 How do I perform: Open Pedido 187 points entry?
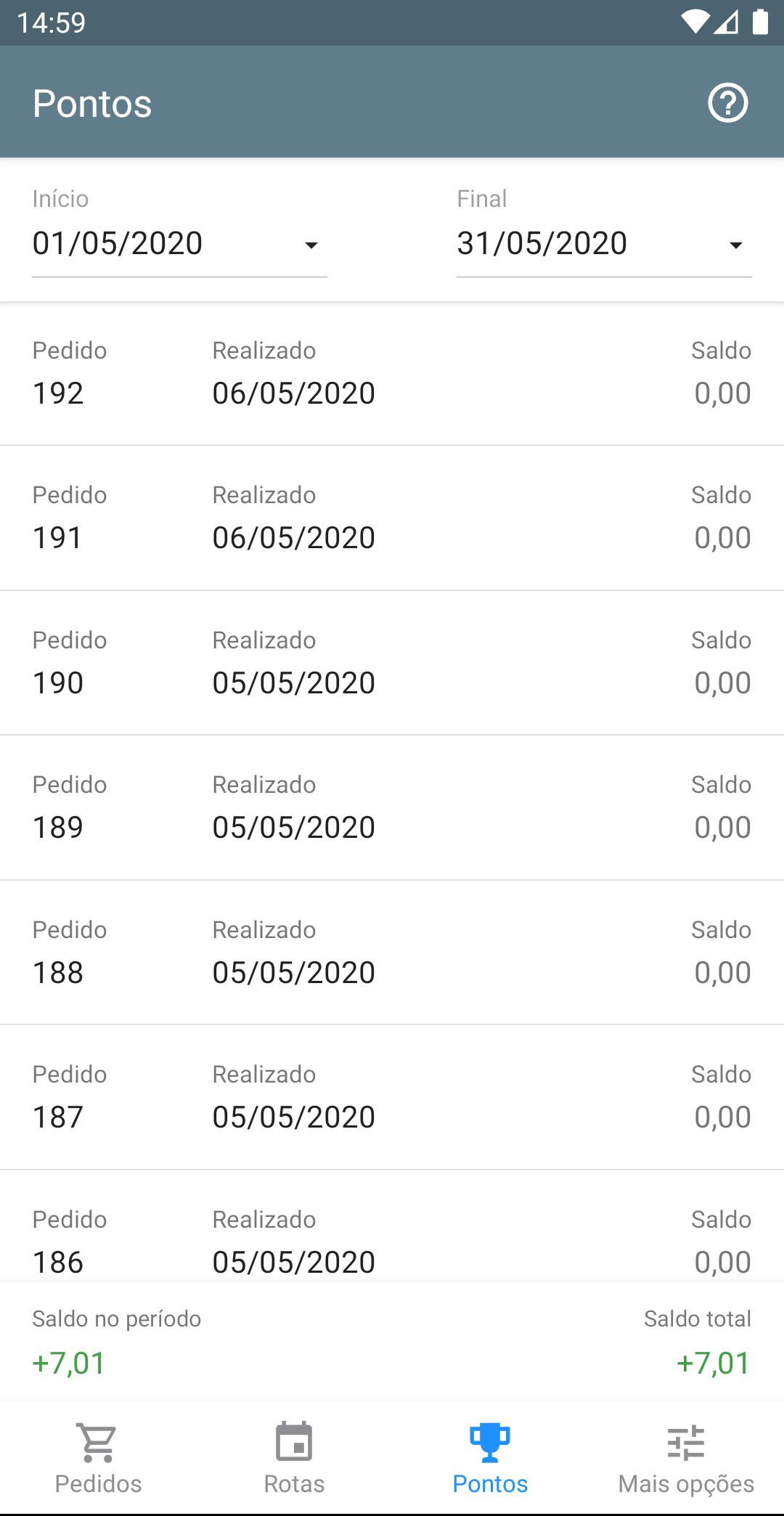(x=392, y=1097)
